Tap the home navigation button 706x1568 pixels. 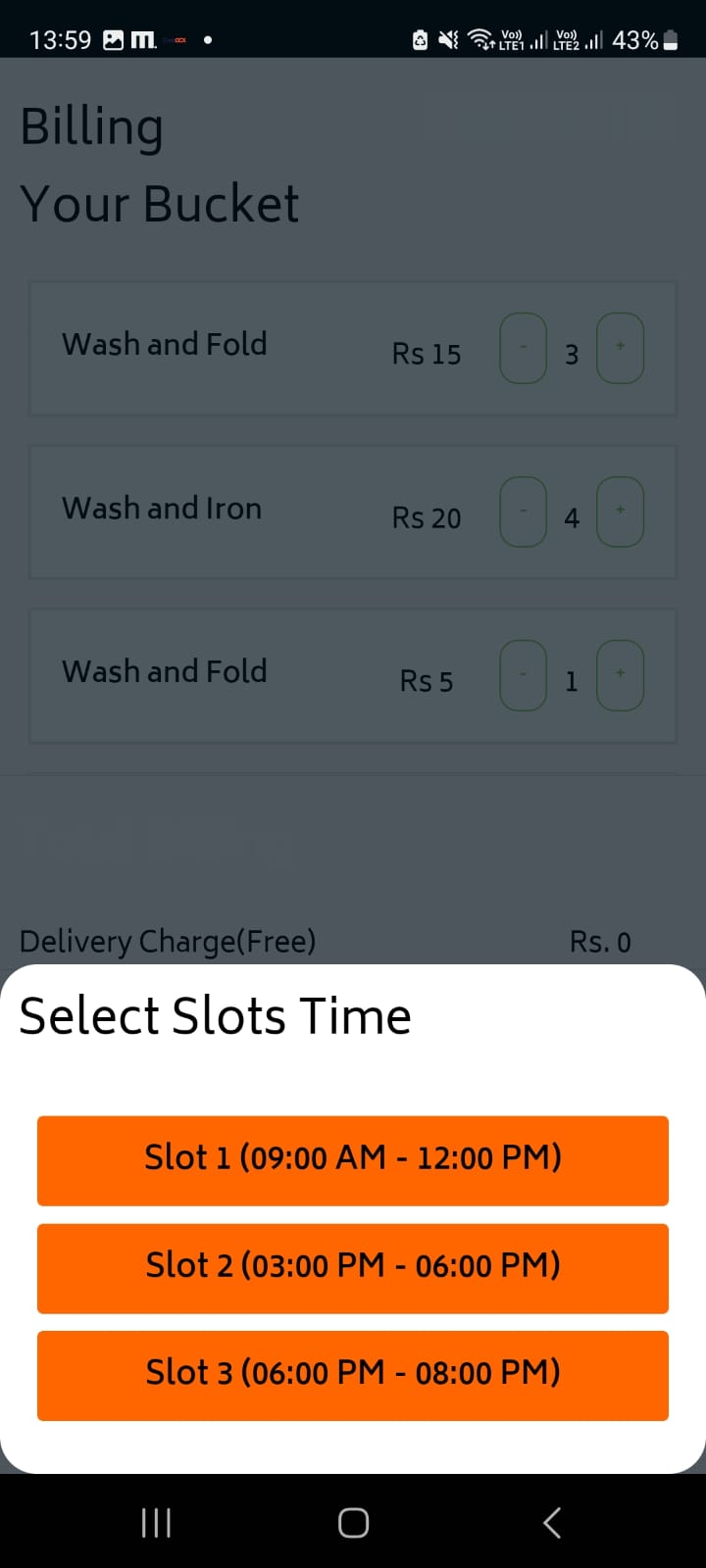352,1522
